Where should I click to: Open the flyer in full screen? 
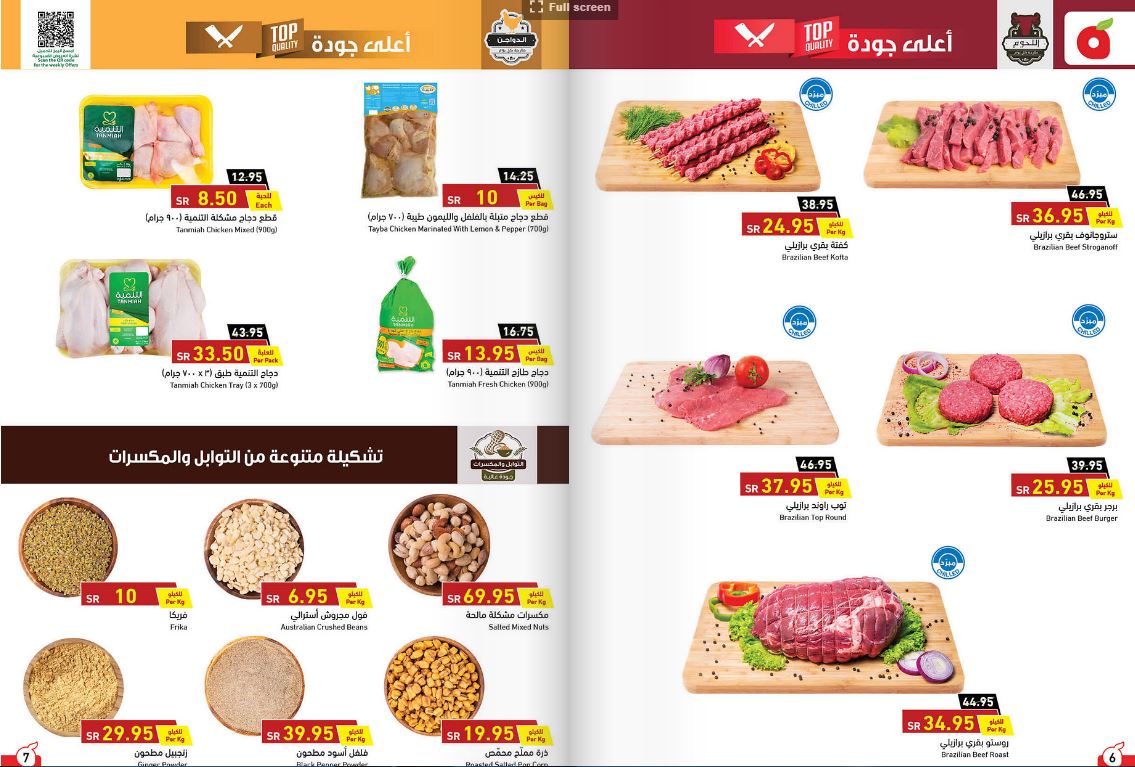570,8
